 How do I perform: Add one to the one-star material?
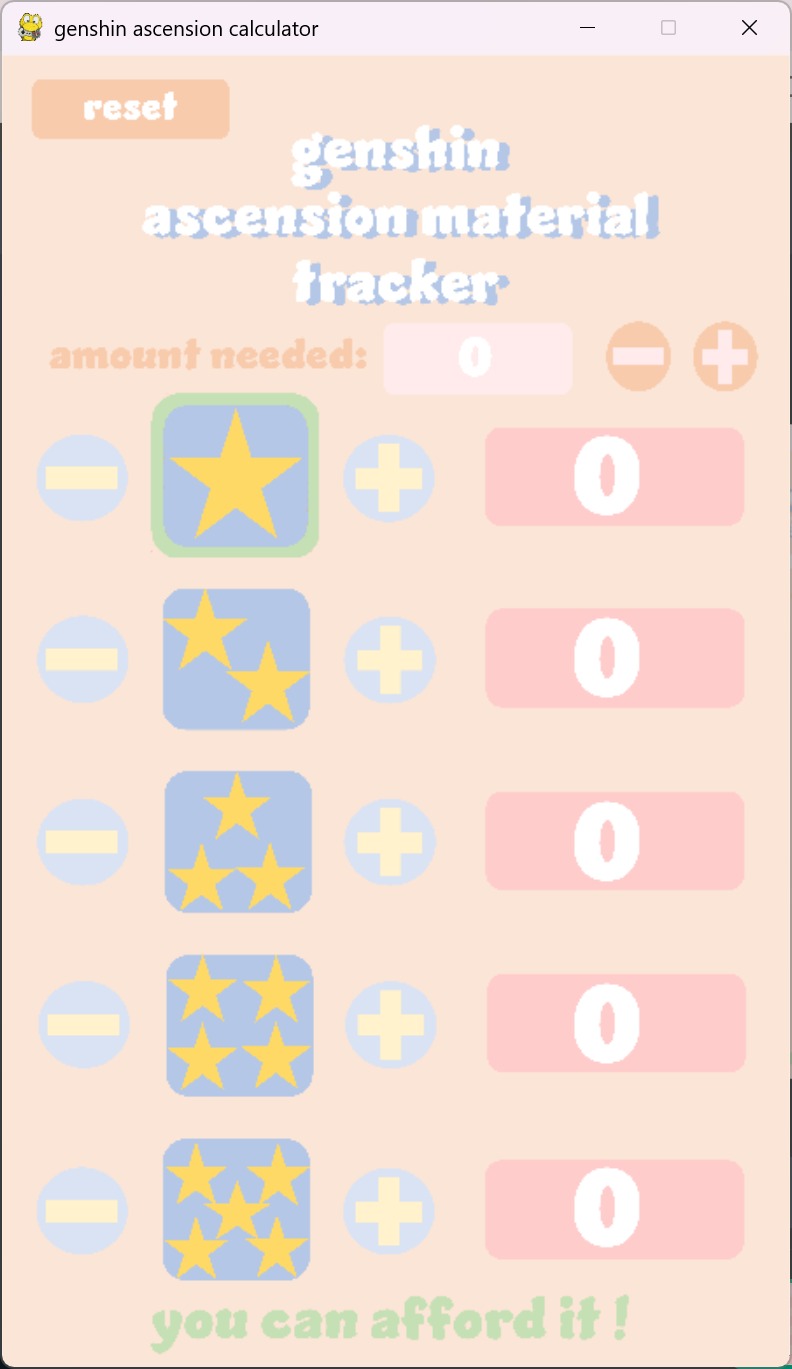[389, 478]
